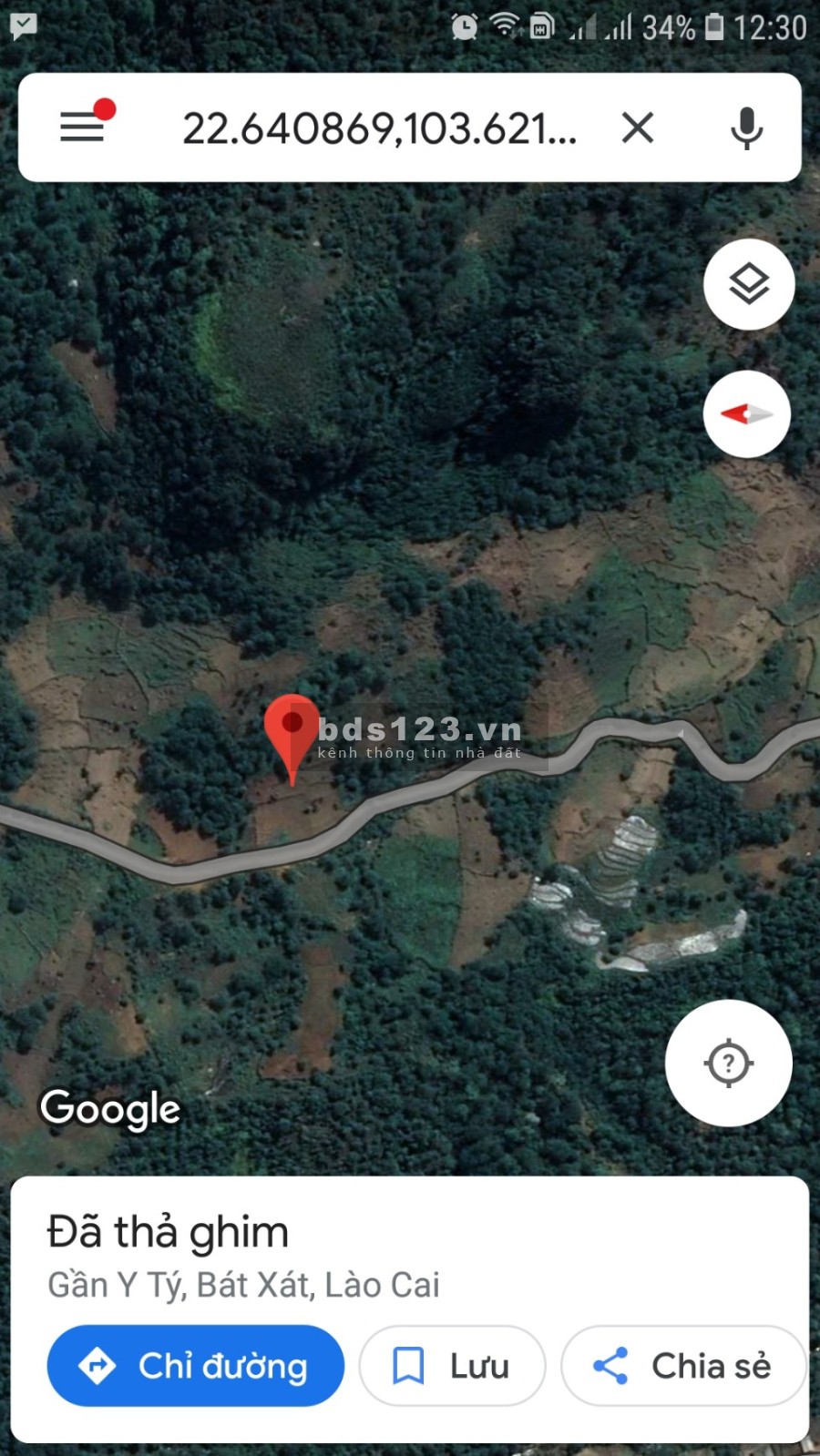Save the pinned place with Lưu
The height and width of the screenshot is (1456, 820).
452,1366
